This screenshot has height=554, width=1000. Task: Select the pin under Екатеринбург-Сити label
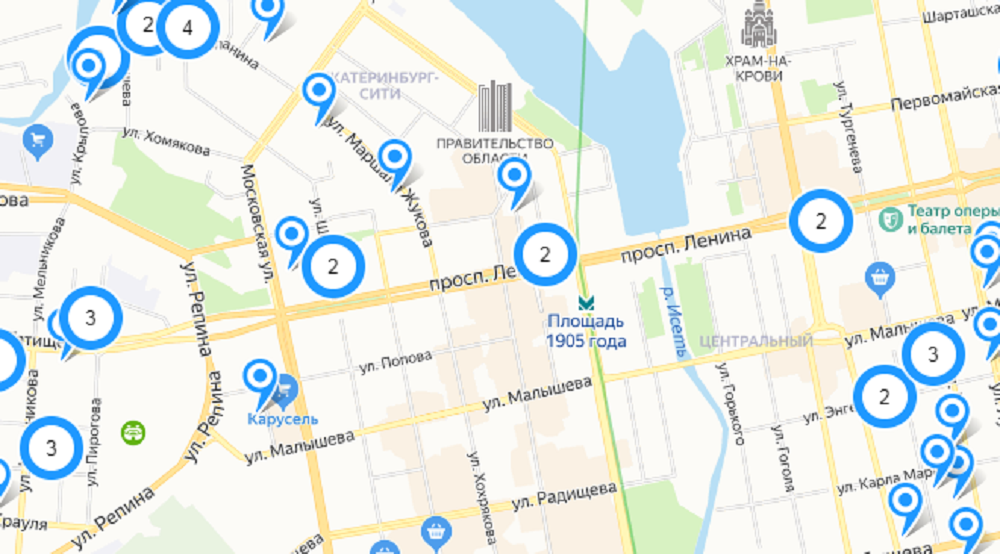point(320,92)
